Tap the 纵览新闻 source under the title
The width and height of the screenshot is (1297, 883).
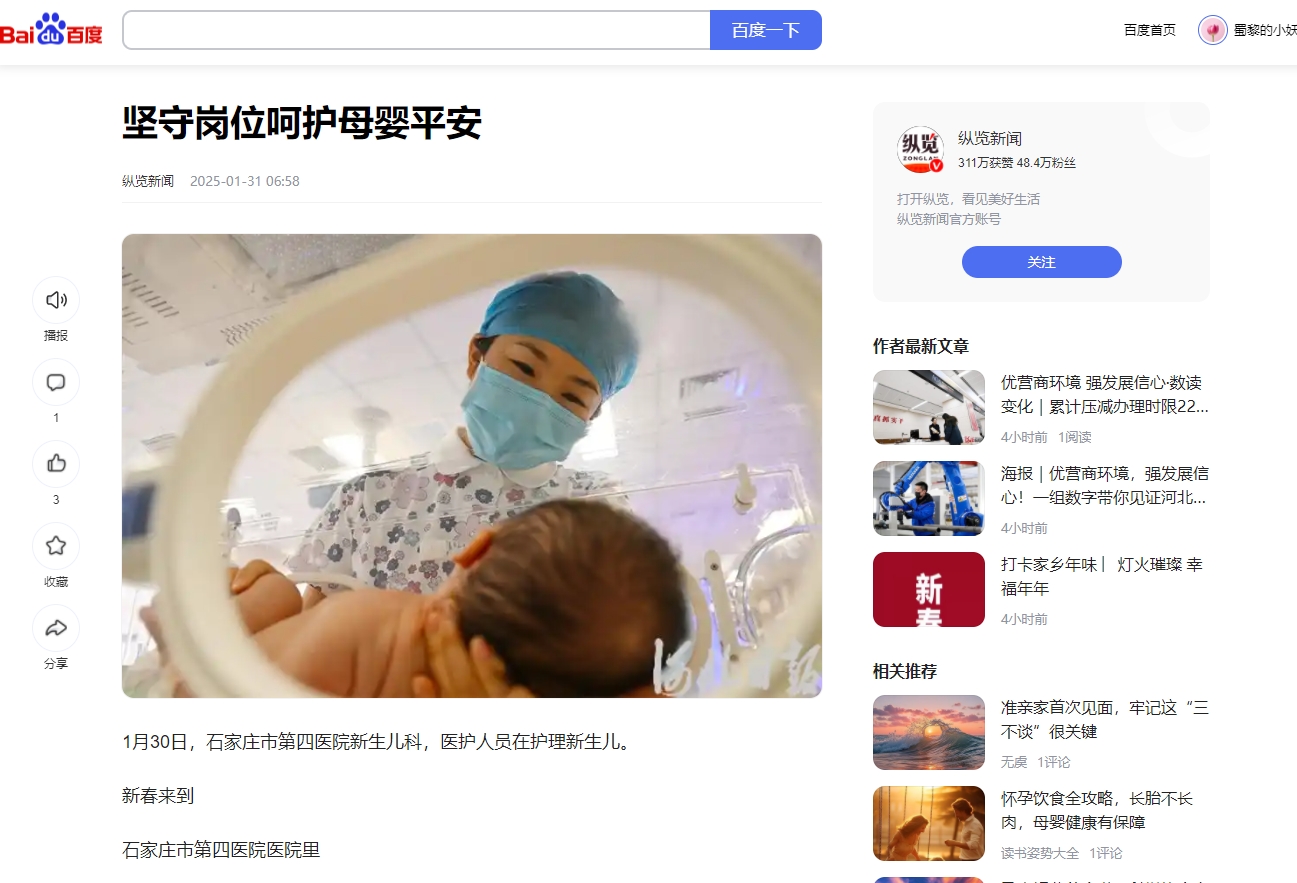pyautogui.click(x=148, y=181)
